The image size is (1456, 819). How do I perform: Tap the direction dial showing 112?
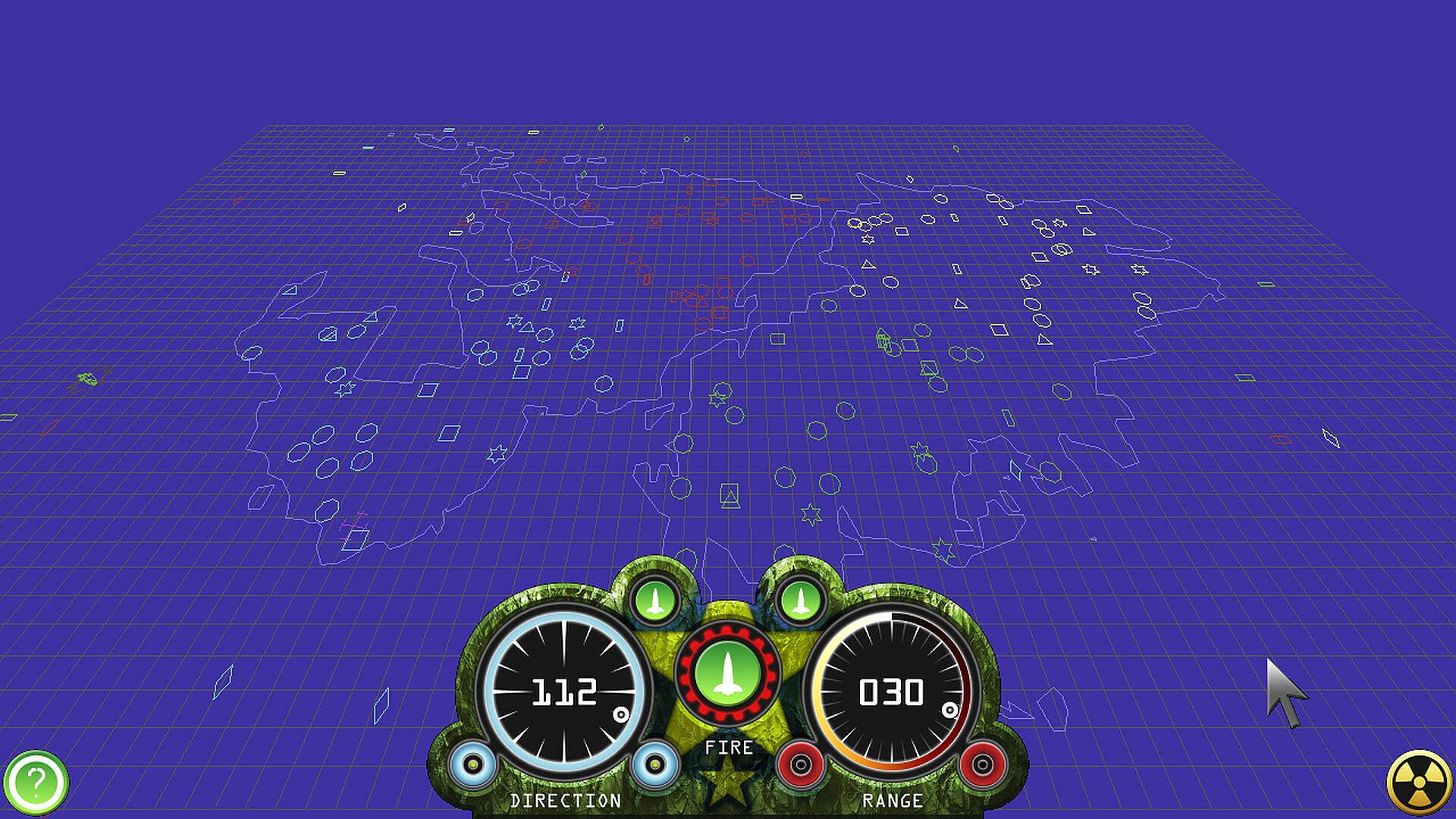click(565, 692)
